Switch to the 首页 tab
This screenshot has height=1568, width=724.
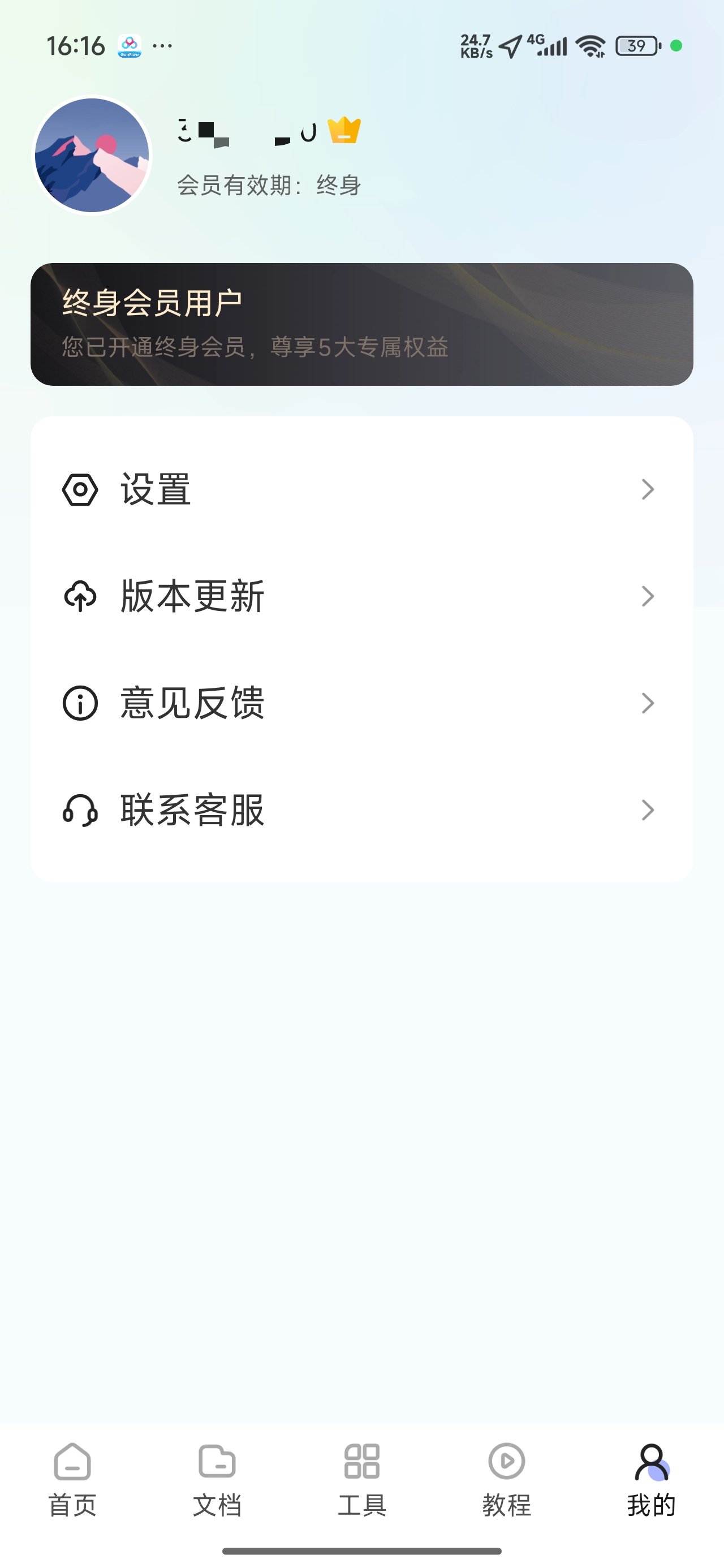tap(72, 1480)
